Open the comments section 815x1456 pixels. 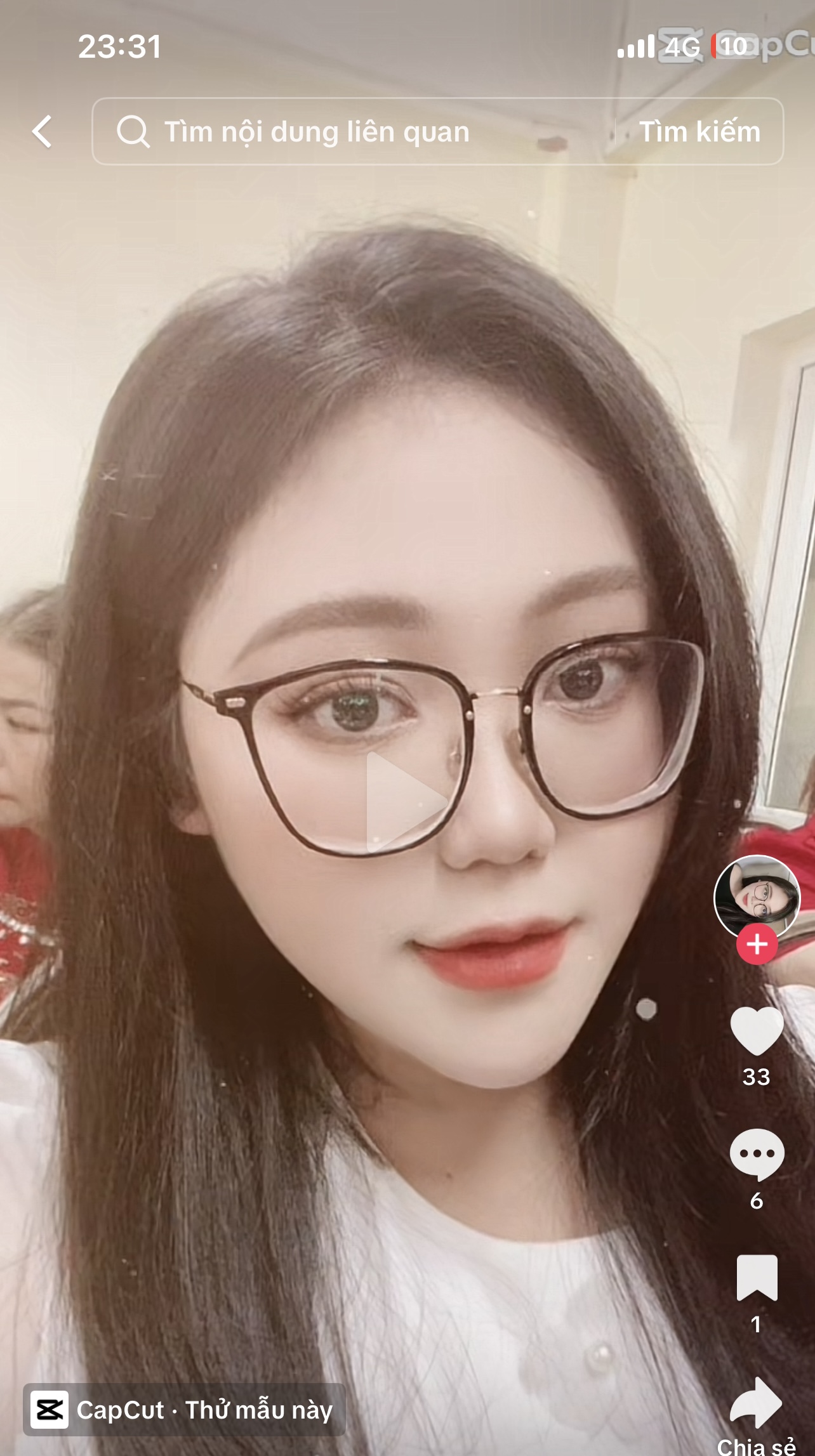[x=757, y=1155]
